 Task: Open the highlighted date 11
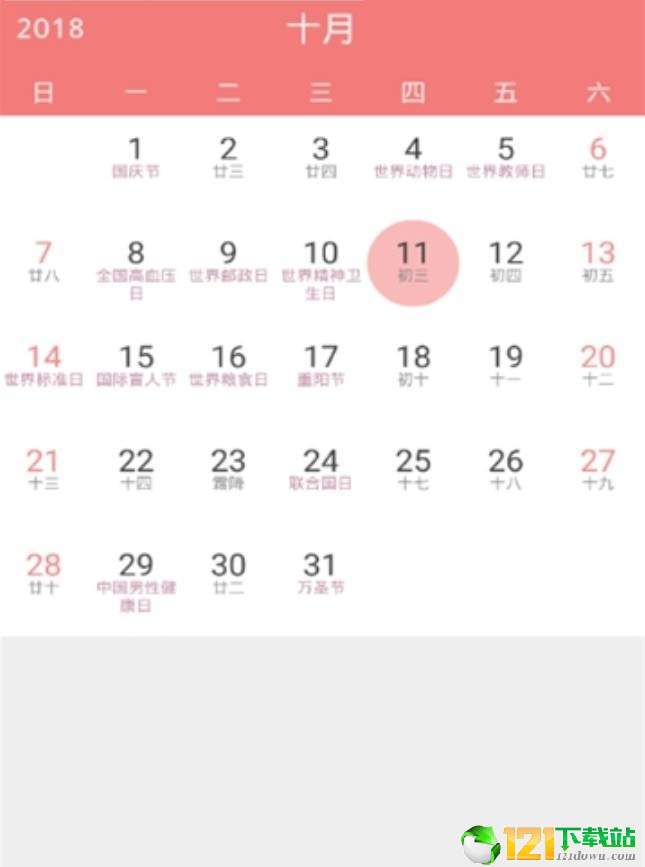coord(413,262)
